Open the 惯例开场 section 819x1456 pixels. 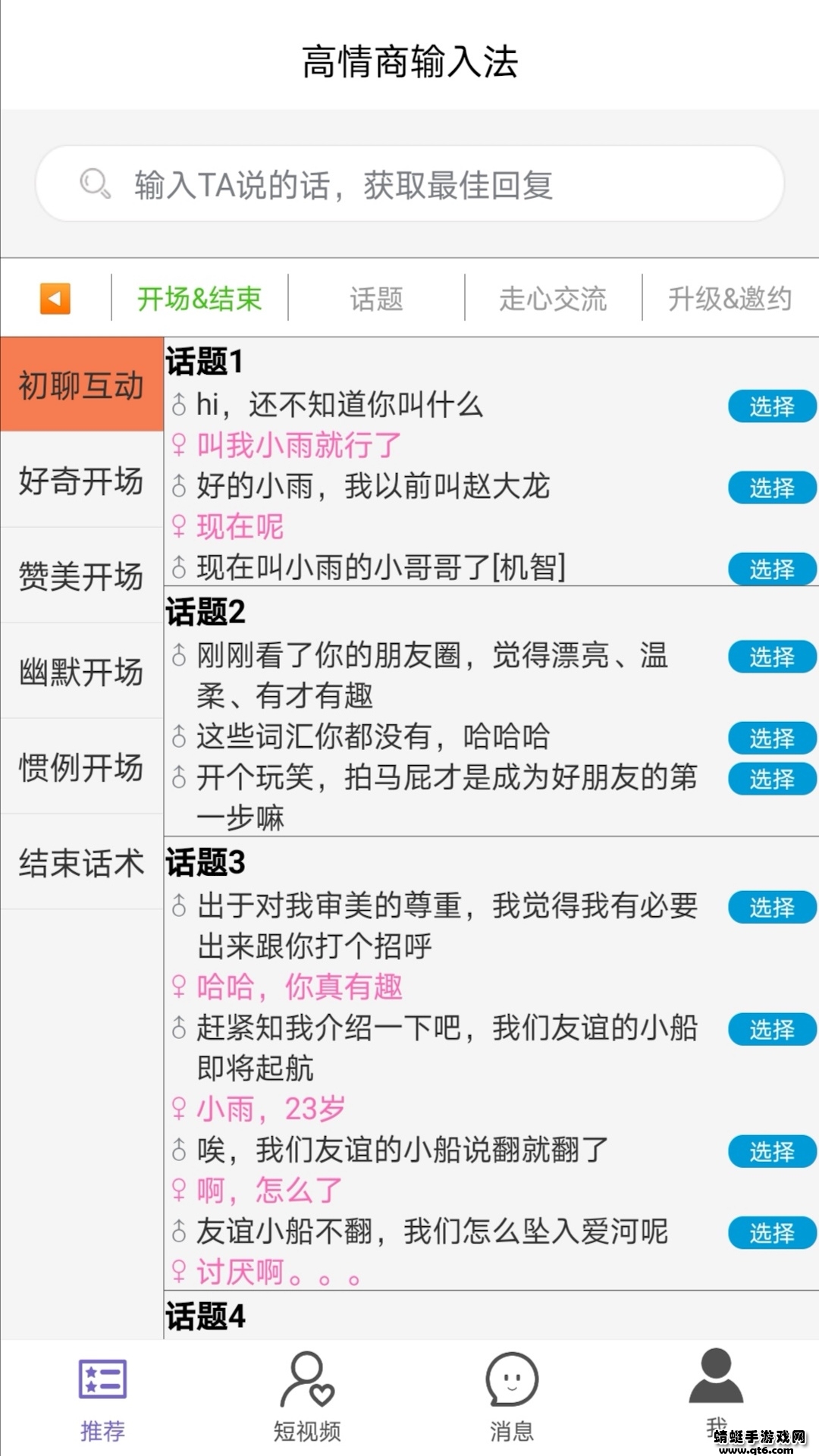(x=79, y=768)
